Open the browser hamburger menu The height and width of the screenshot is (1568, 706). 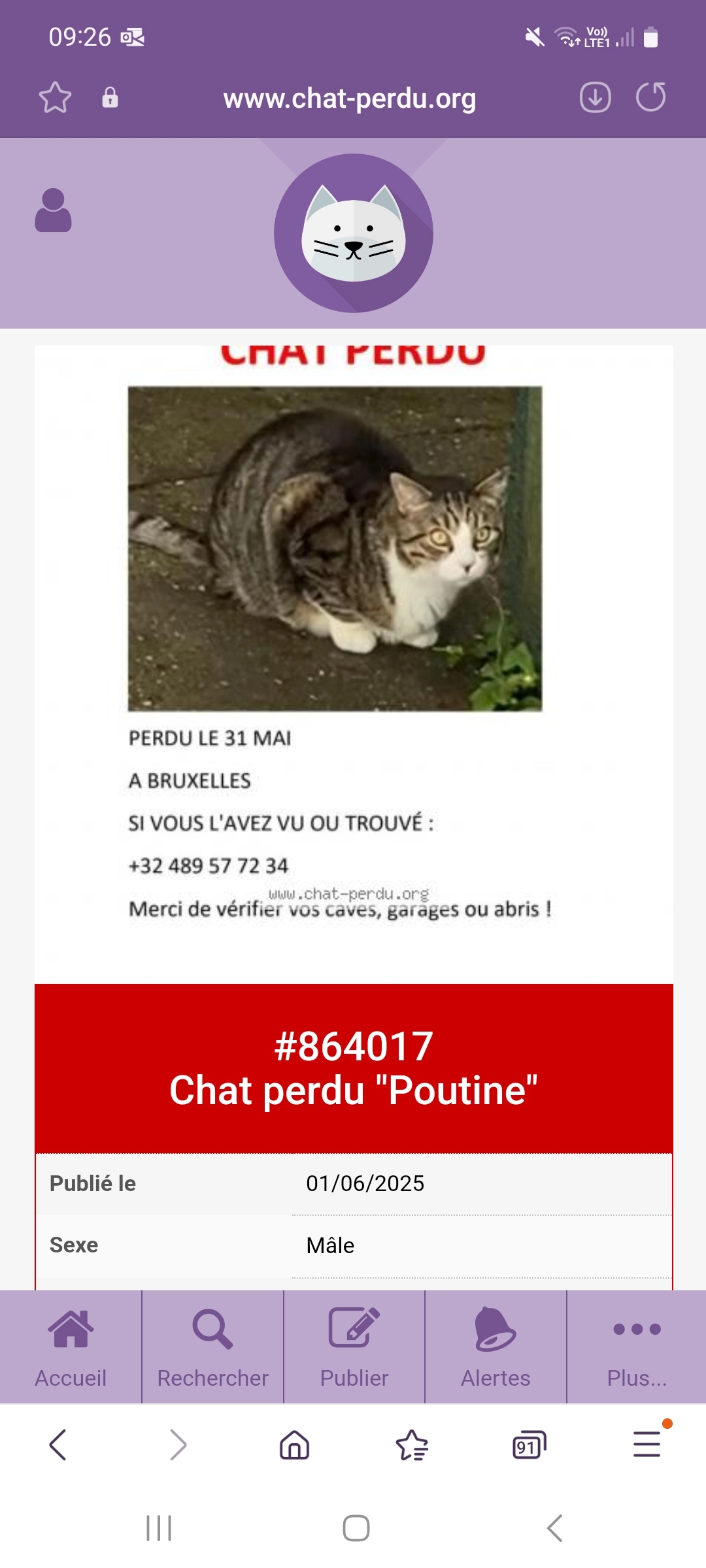[x=647, y=1445]
